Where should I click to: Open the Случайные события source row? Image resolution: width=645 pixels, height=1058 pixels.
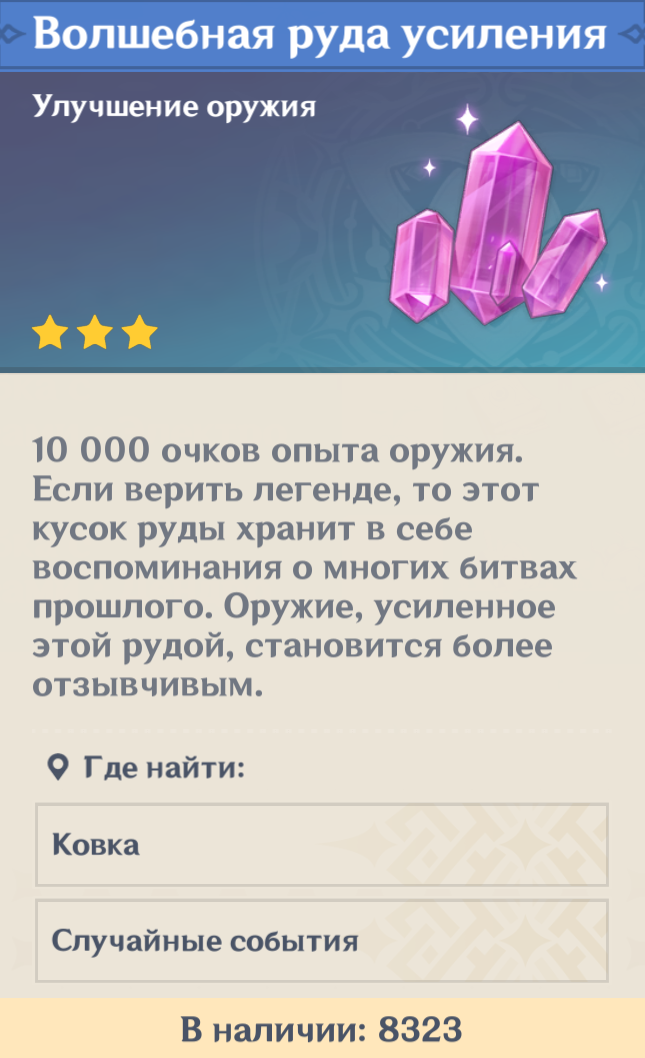322,941
